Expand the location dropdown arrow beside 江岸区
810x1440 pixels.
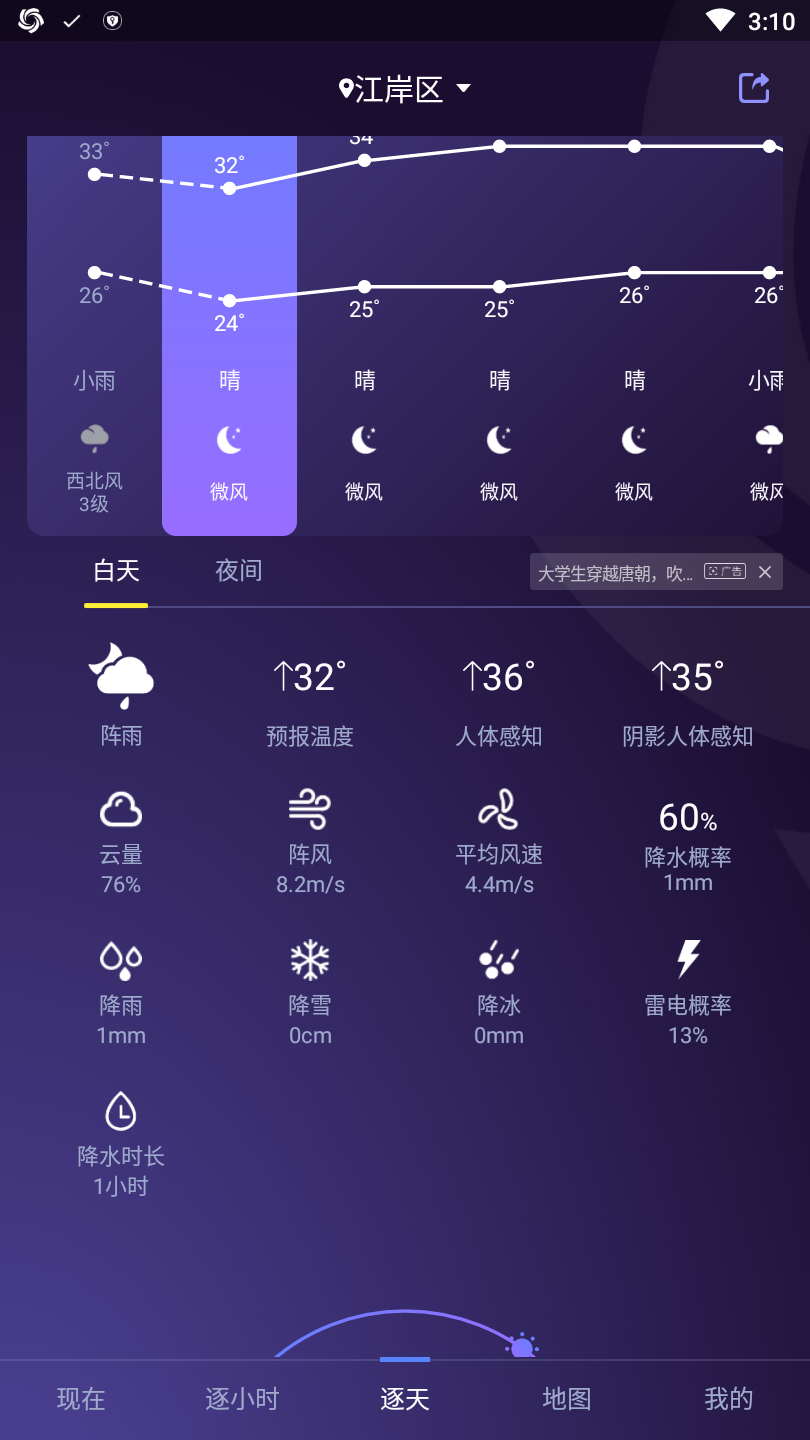(x=463, y=88)
